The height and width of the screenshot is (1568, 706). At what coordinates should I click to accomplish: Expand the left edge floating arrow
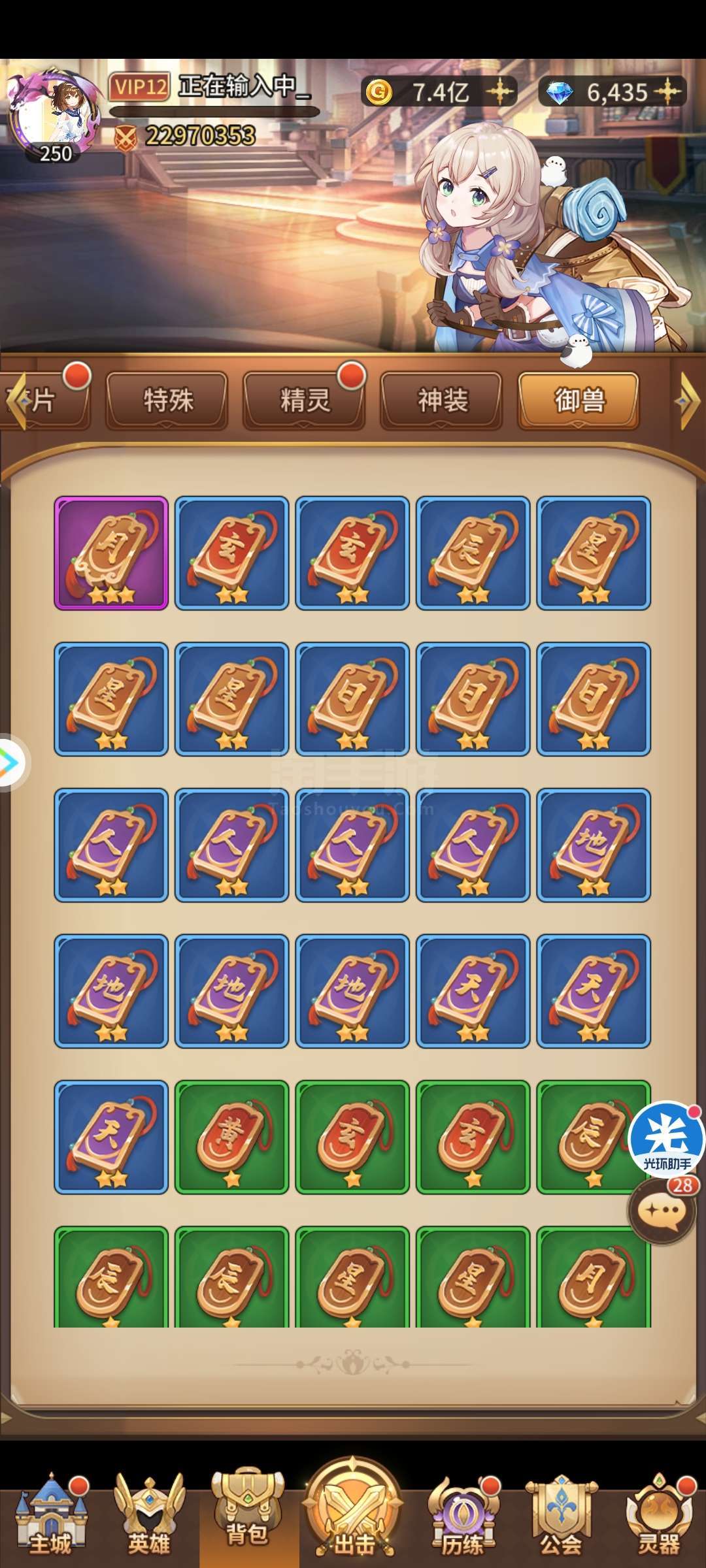pyautogui.click(x=12, y=763)
